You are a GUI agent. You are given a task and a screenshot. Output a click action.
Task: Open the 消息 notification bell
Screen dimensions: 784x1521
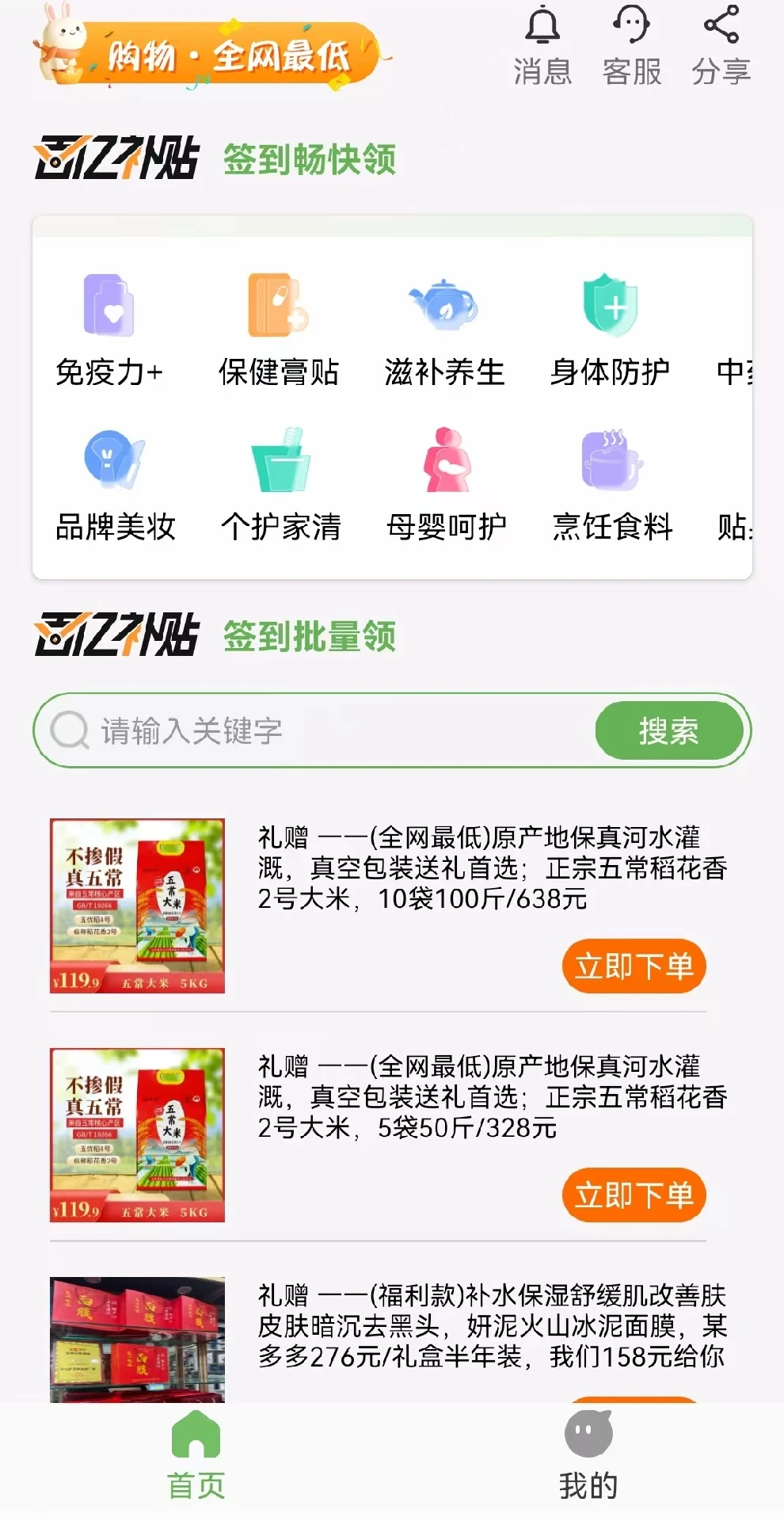542,44
